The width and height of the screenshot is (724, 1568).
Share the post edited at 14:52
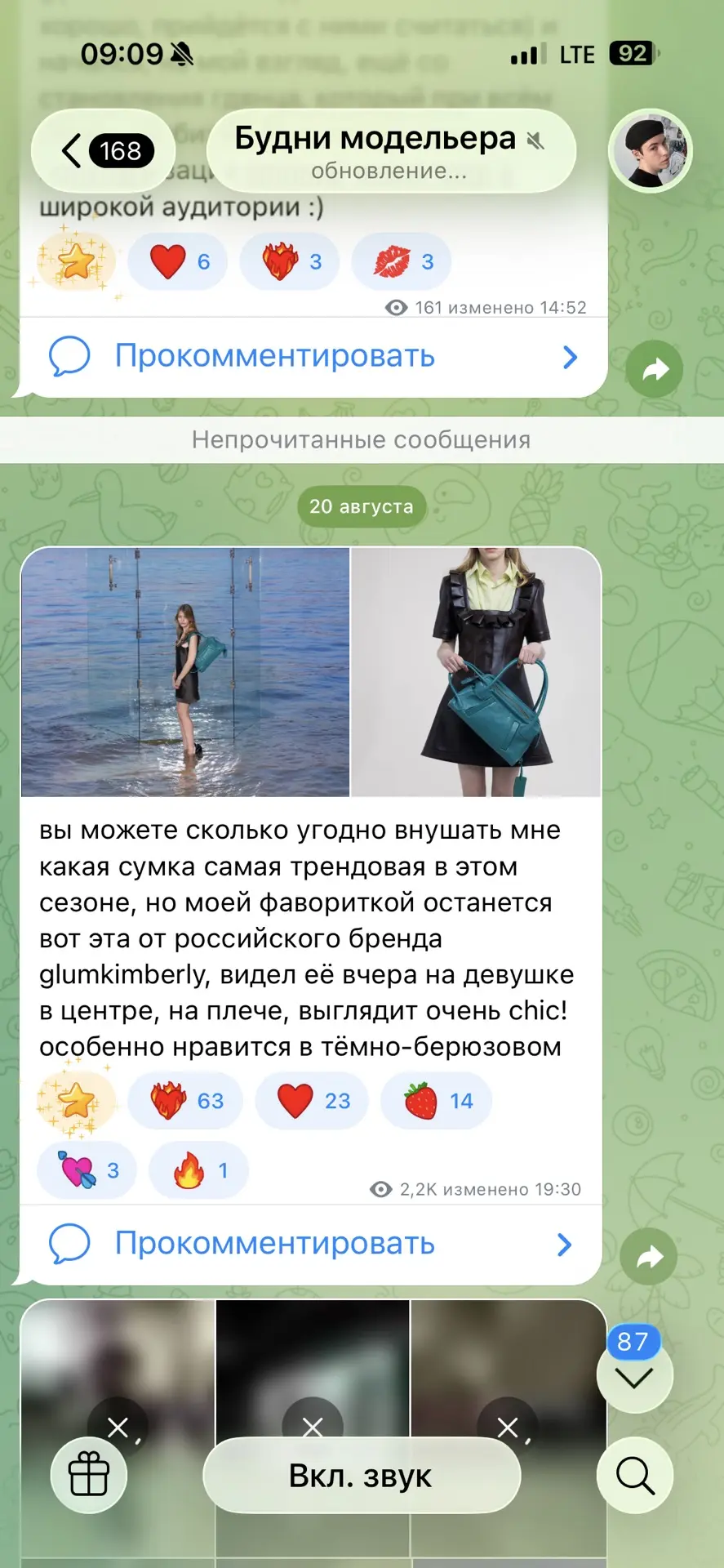pos(654,369)
